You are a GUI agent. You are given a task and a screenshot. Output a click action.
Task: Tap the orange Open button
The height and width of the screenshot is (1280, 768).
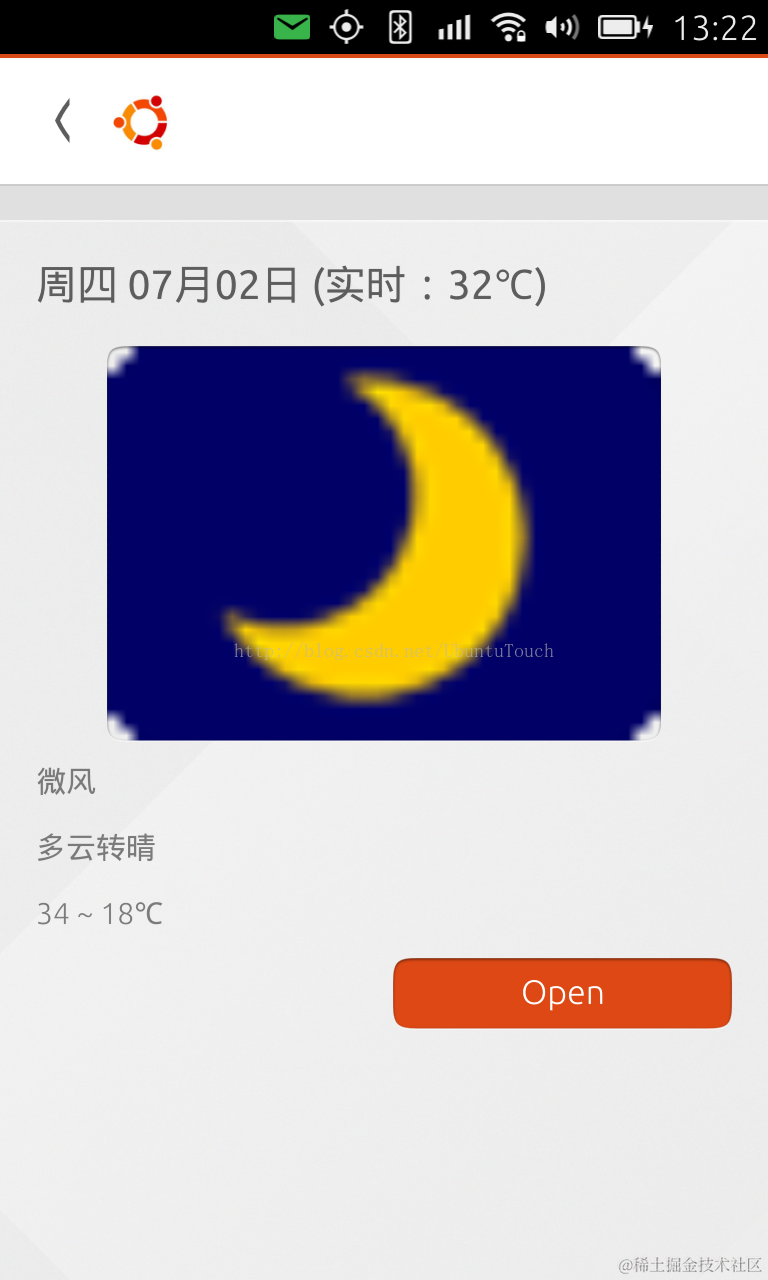[562, 993]
